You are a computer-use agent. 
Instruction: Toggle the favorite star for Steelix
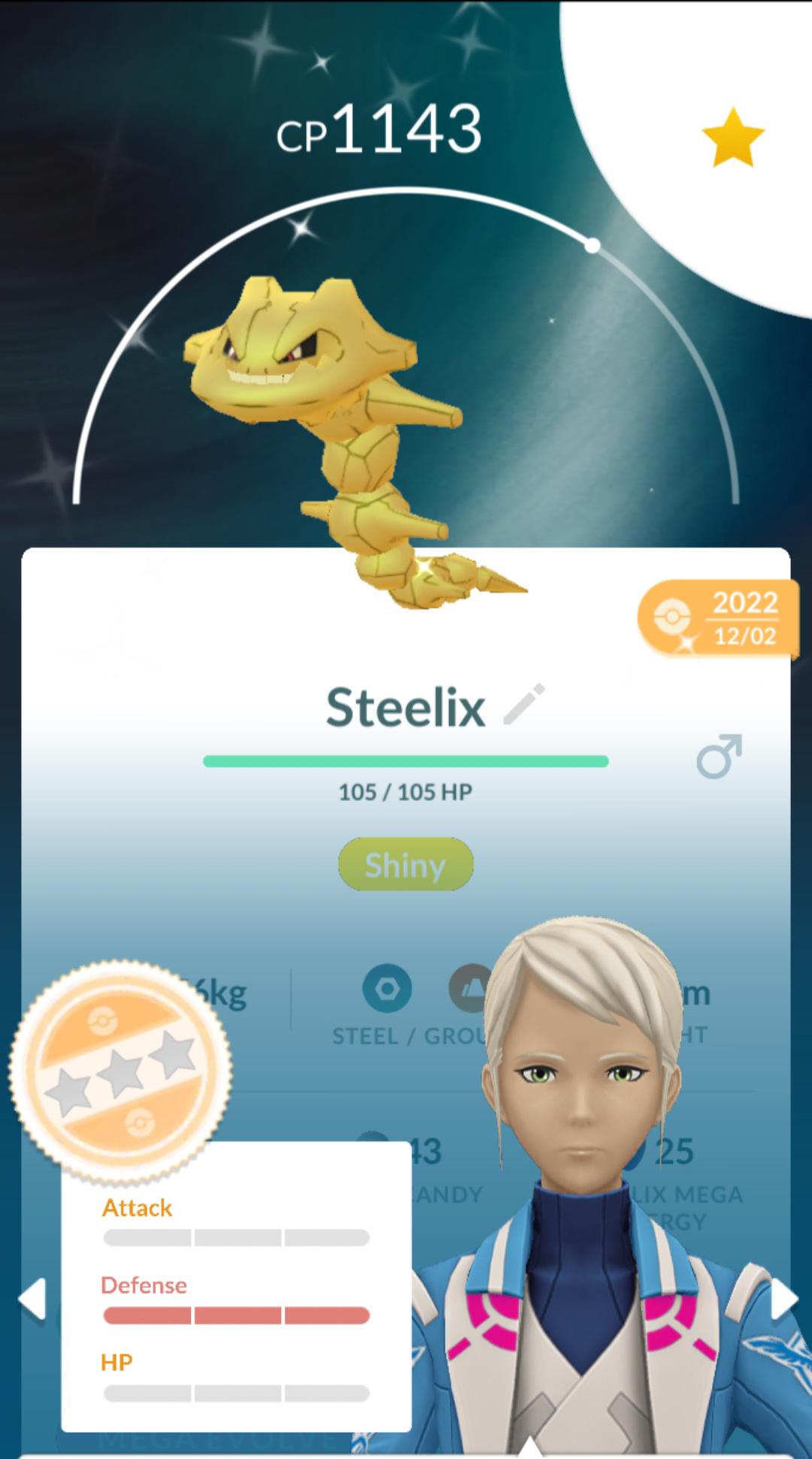click(x=732, y=138)
